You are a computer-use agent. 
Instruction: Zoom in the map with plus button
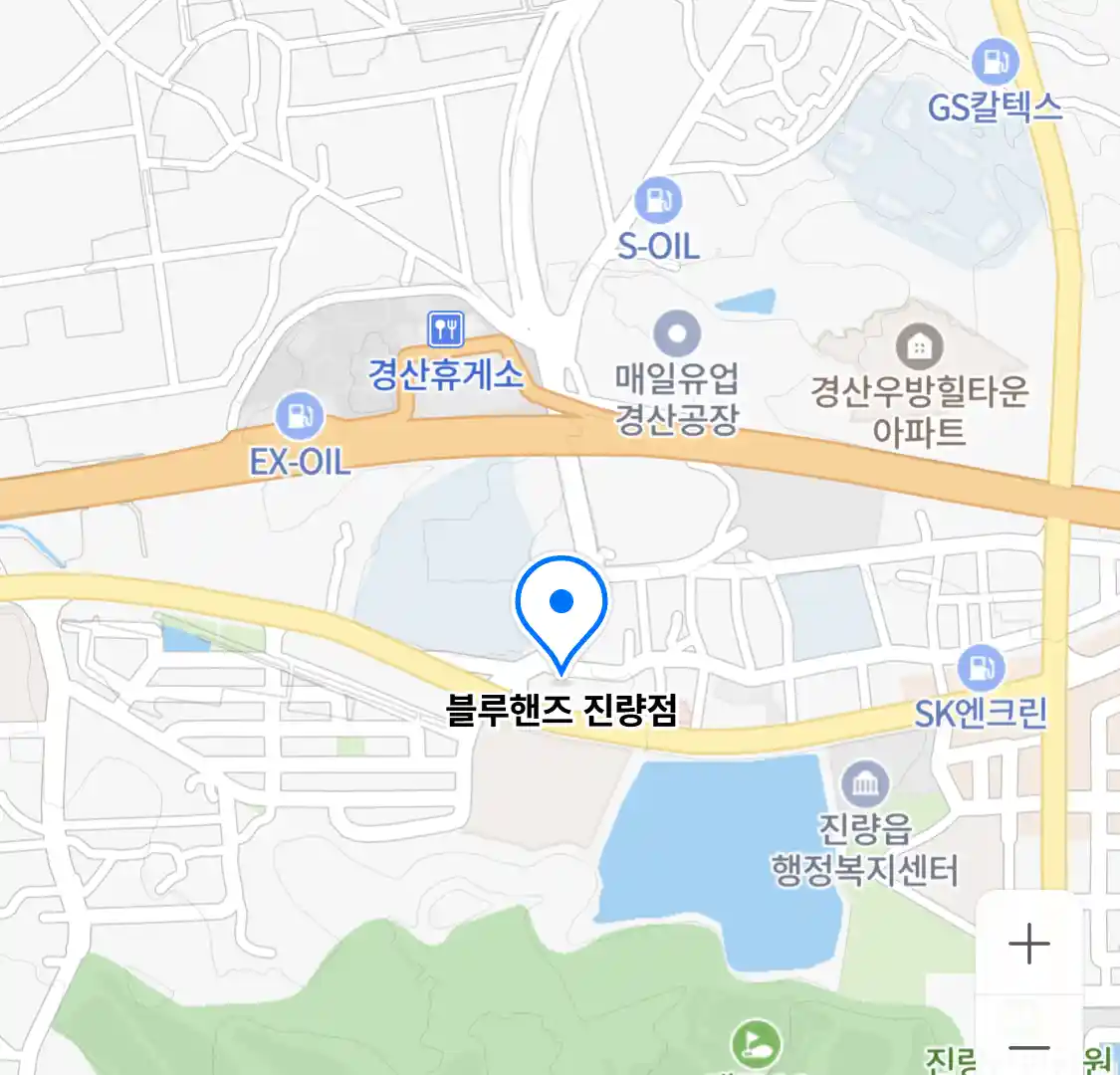pos(1028,944)
